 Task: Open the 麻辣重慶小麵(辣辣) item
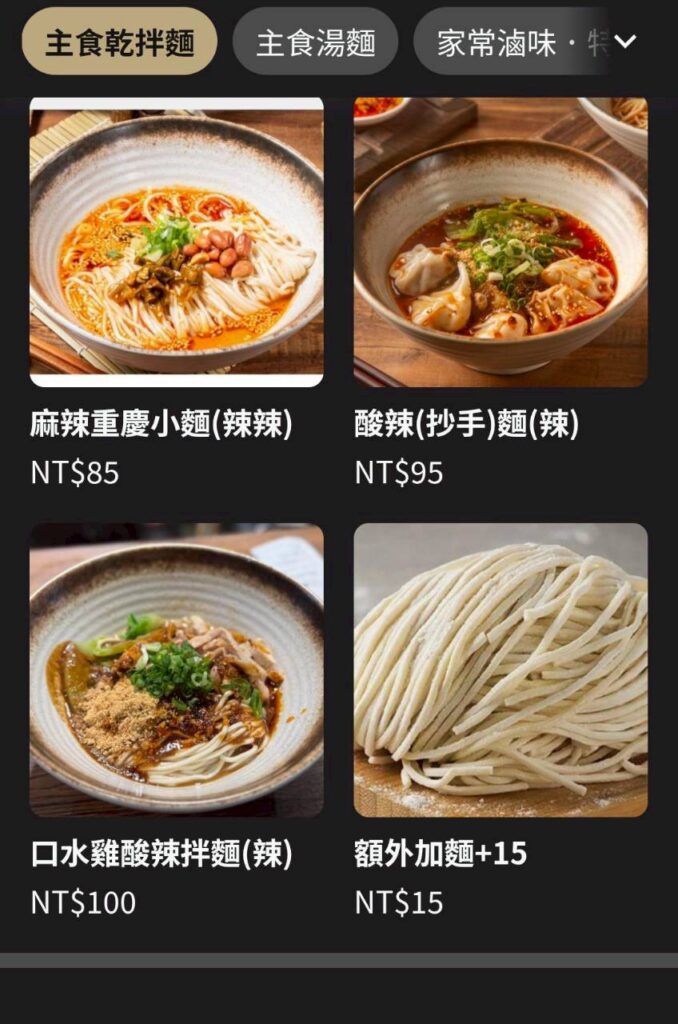point(176,242)
